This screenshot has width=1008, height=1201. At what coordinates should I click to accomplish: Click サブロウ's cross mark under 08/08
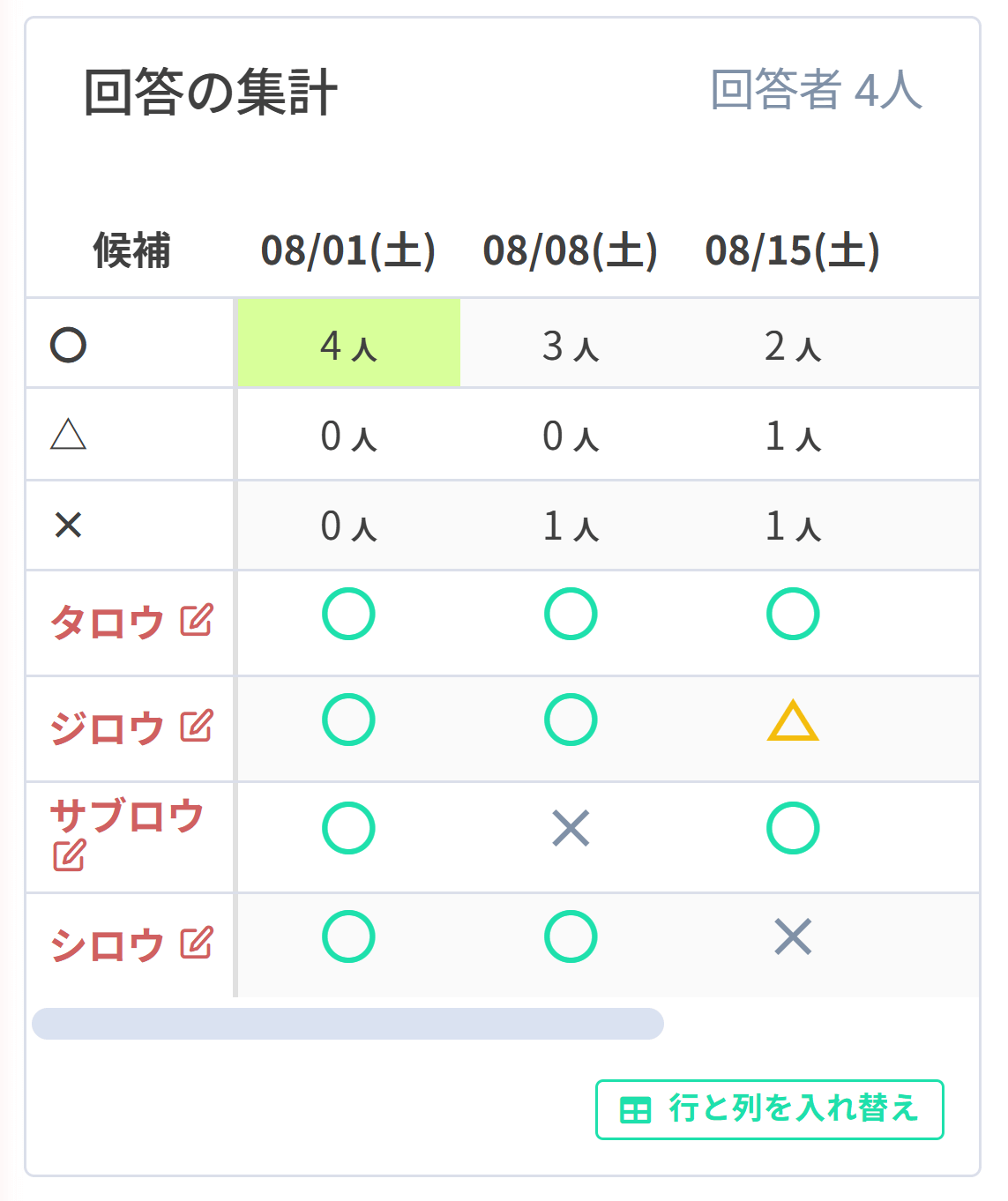(569, 829)
